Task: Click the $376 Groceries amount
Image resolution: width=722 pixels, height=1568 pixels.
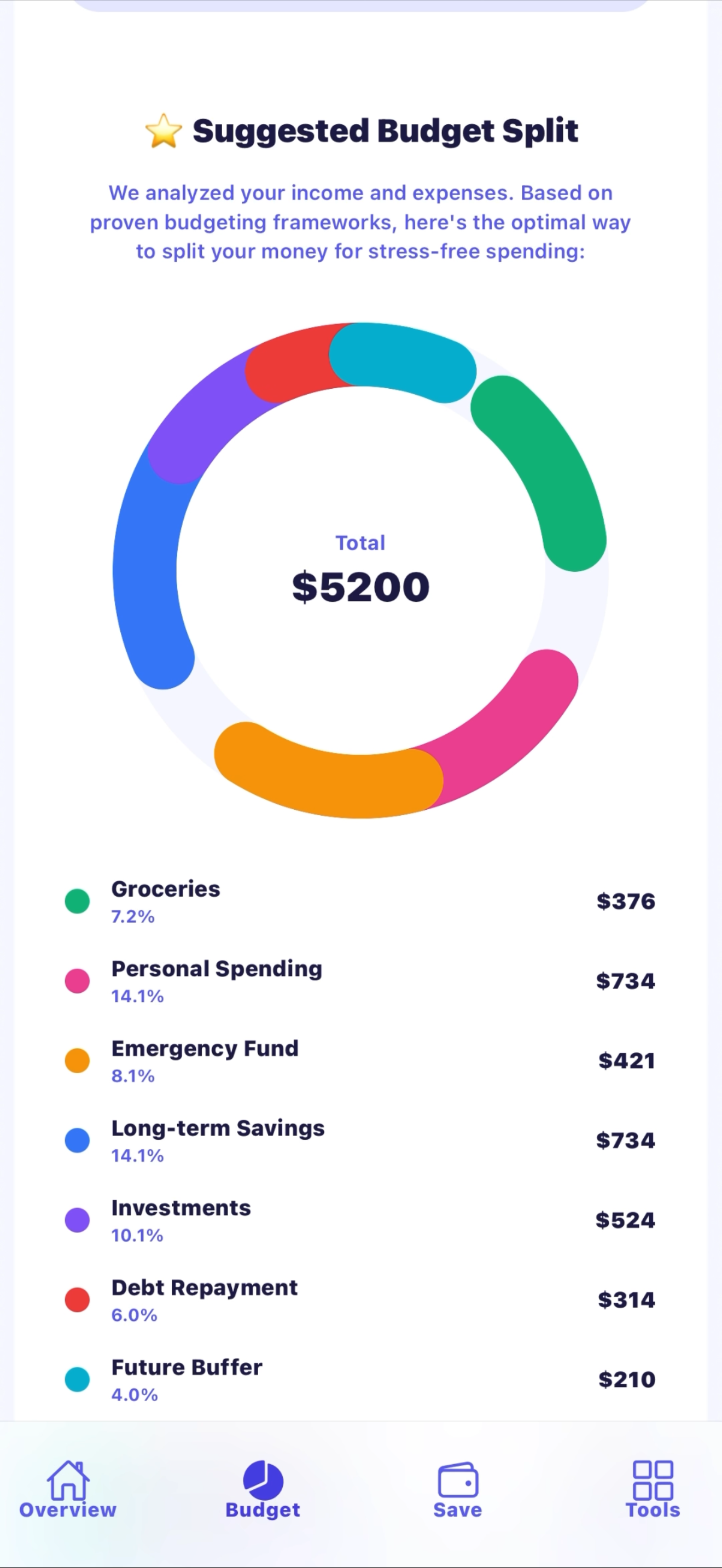Action: [626, 901]
